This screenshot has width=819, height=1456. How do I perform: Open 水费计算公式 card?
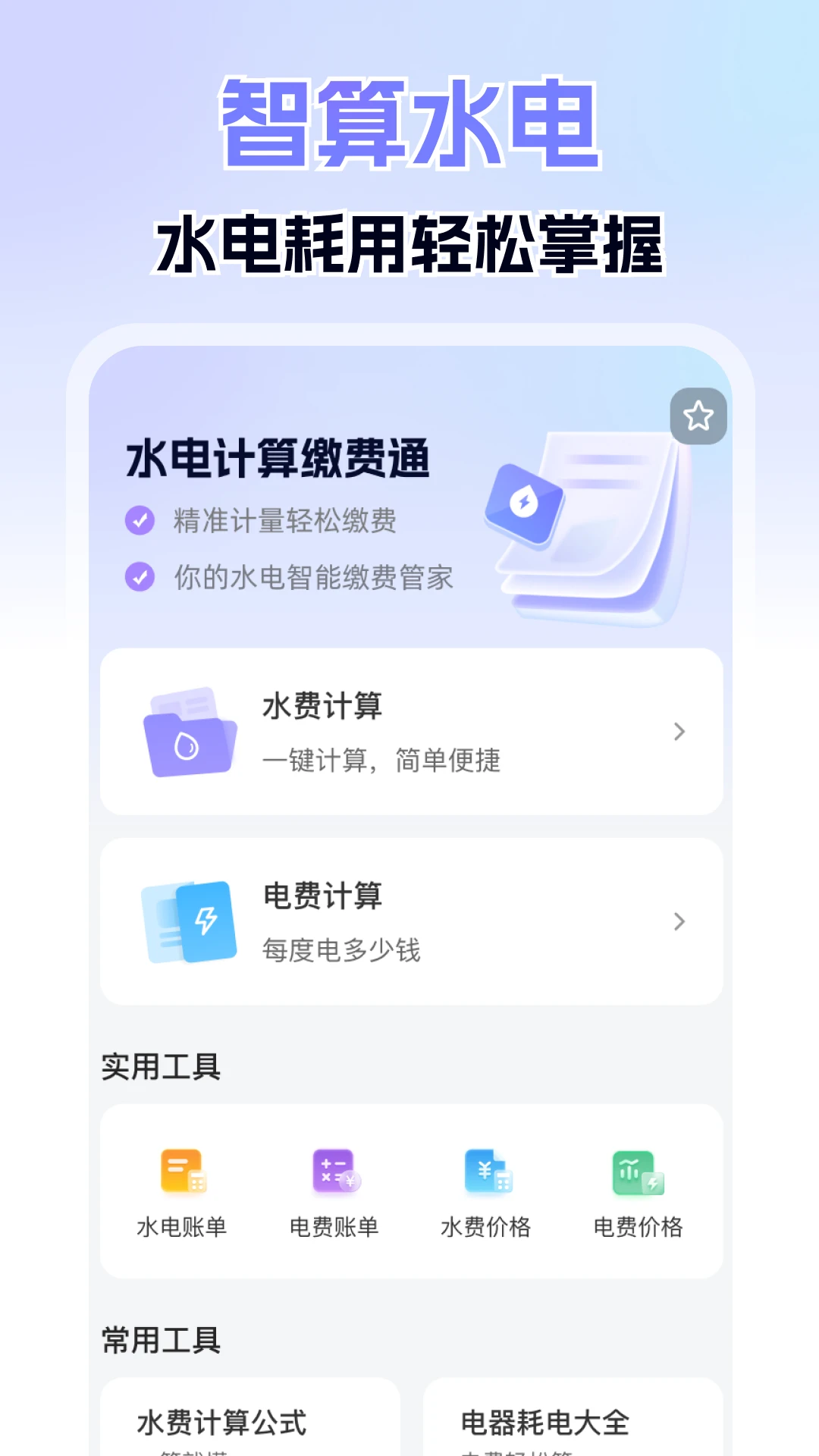[x=249, y=1423]
